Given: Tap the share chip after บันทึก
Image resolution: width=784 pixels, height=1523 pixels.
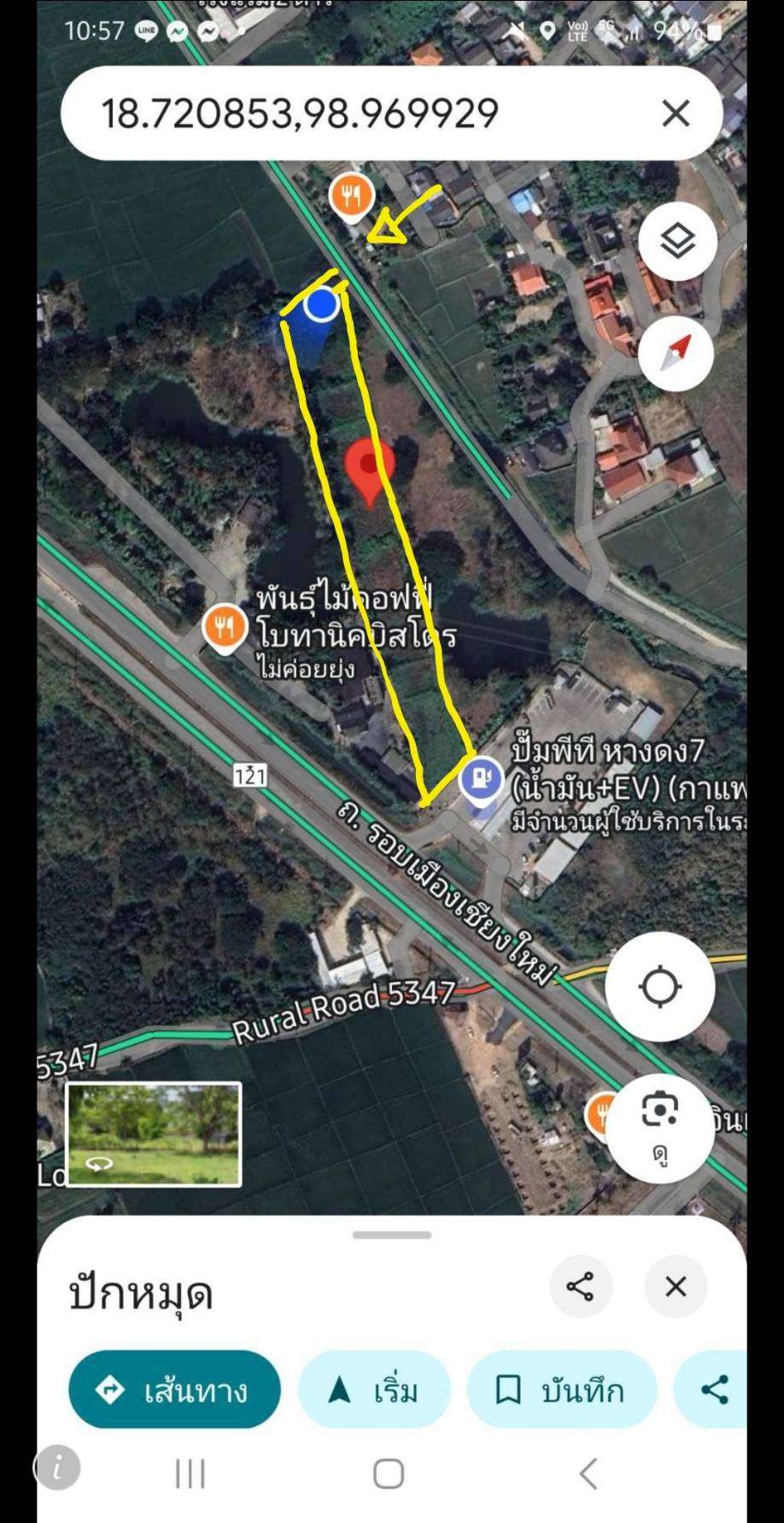Looking at the screenshot, I should (x=712, y=1390).
